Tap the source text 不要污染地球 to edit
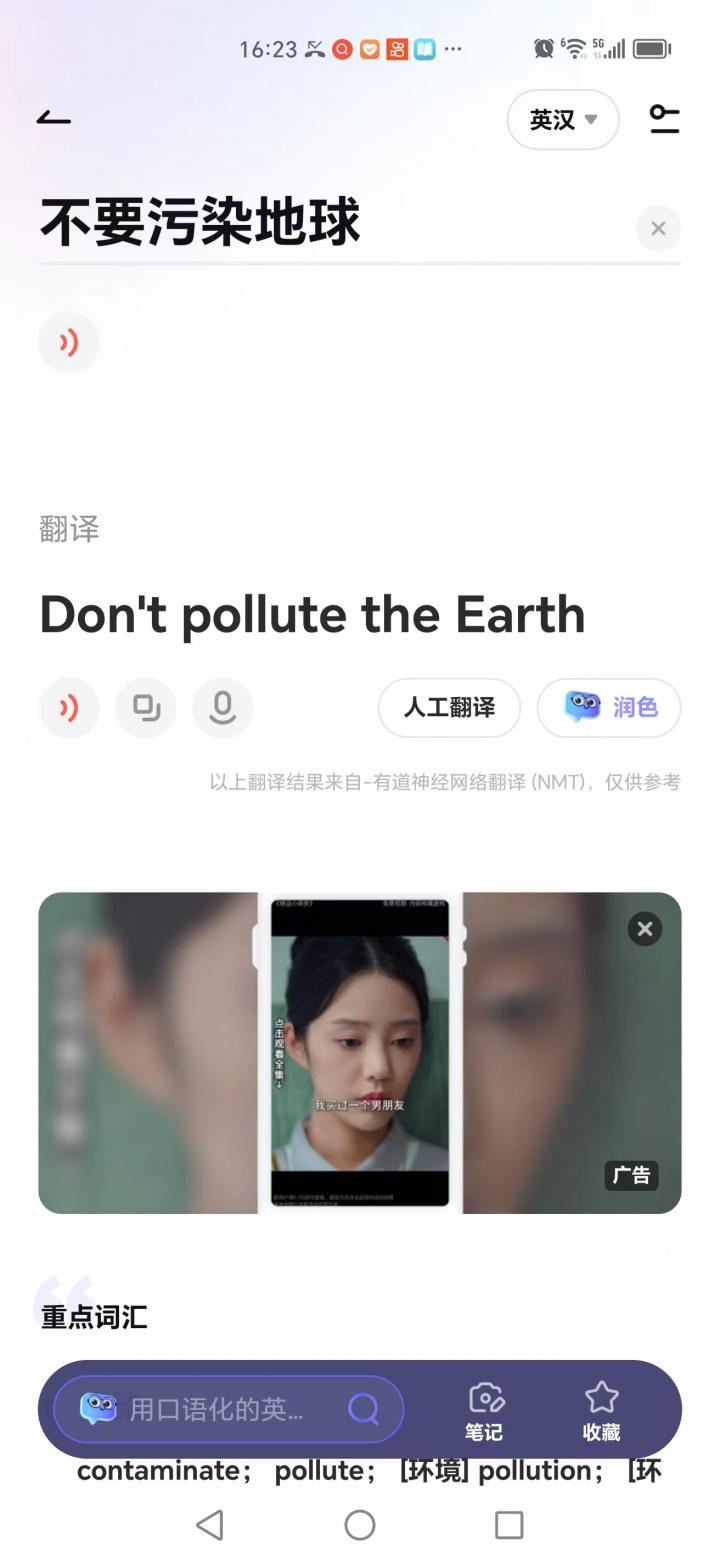This screenshot has height=1563, width=720. point(200,222)
